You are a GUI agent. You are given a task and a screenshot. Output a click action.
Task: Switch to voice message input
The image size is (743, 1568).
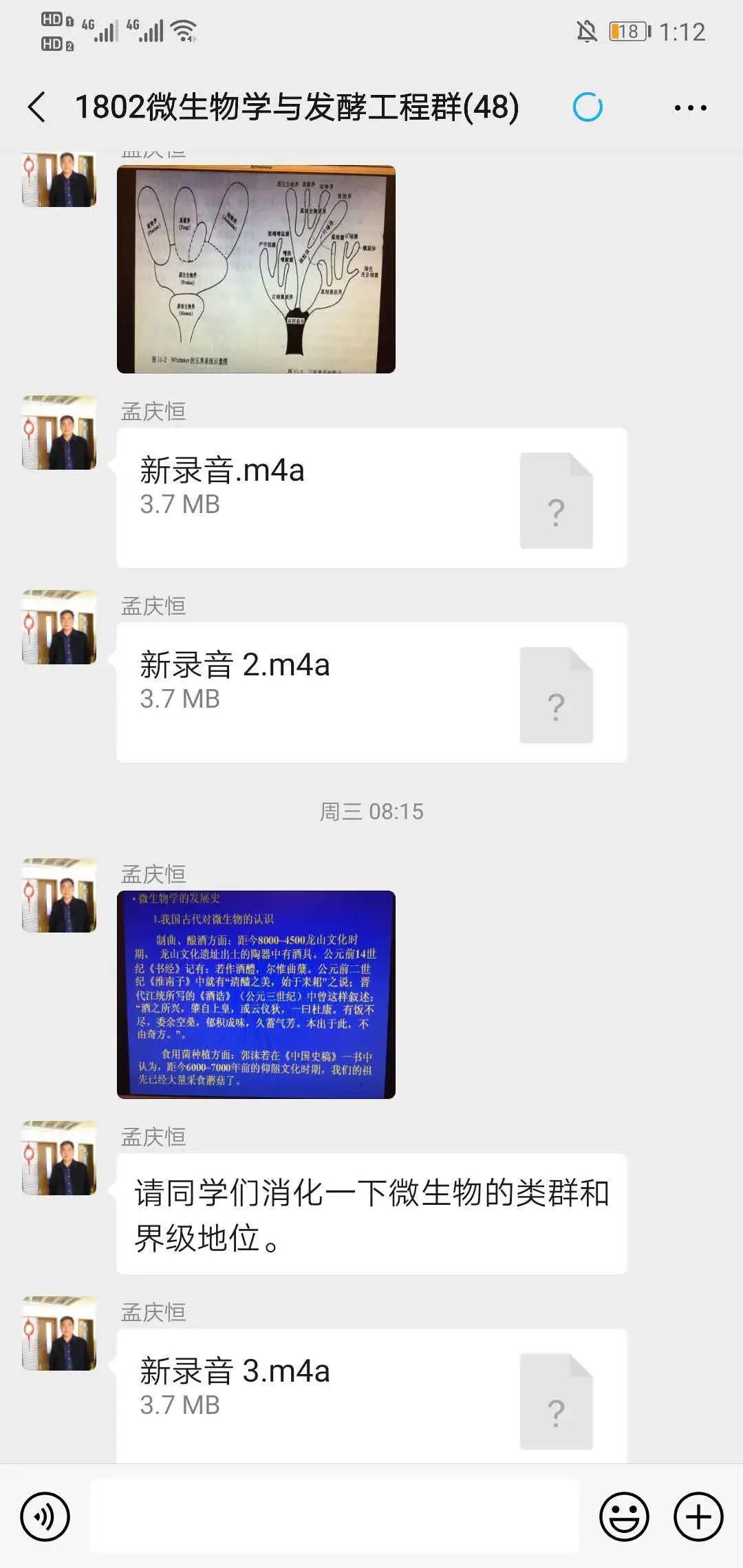tap(45, 1516)
